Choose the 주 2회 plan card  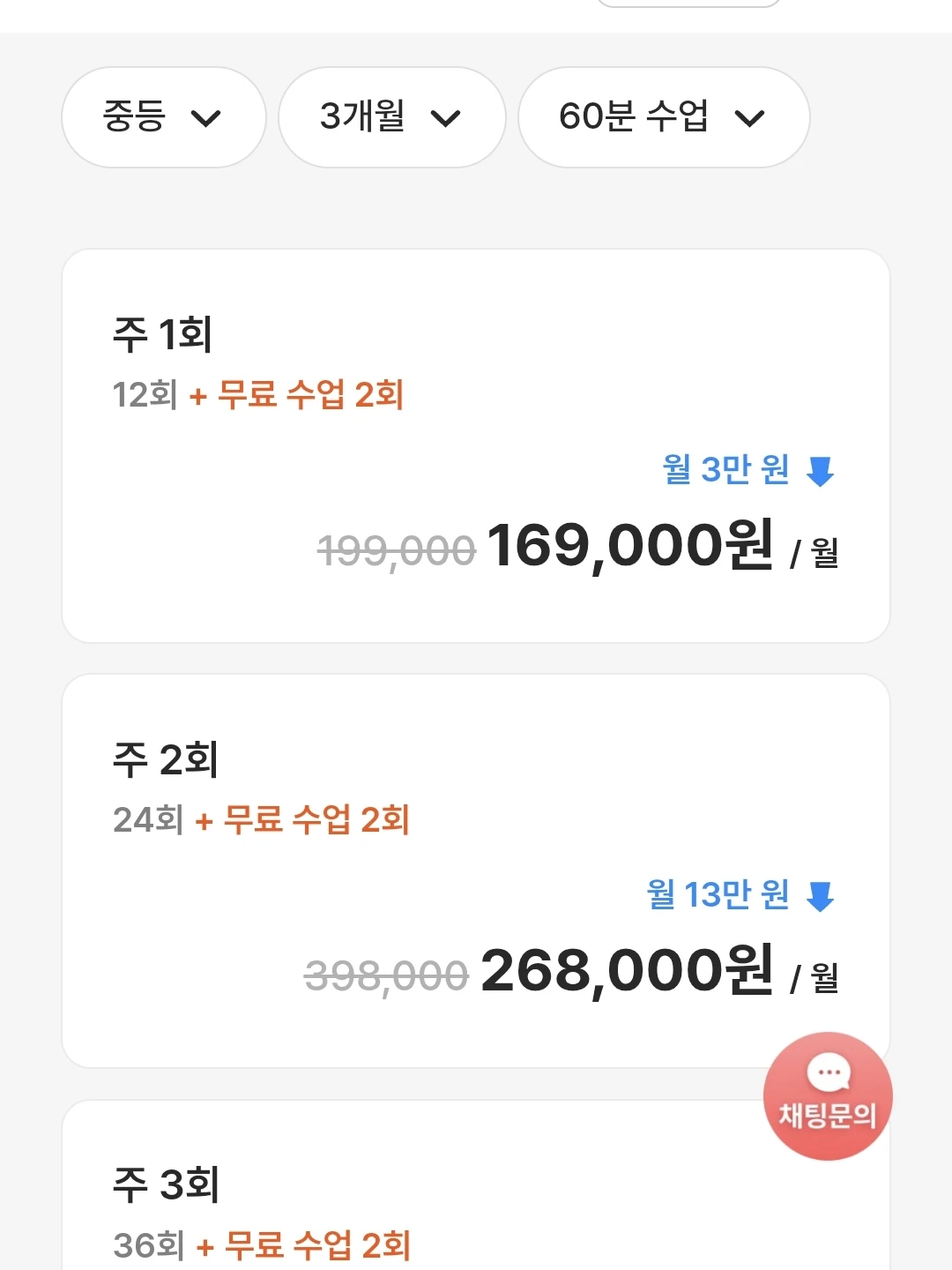click(x=476, y=870)
